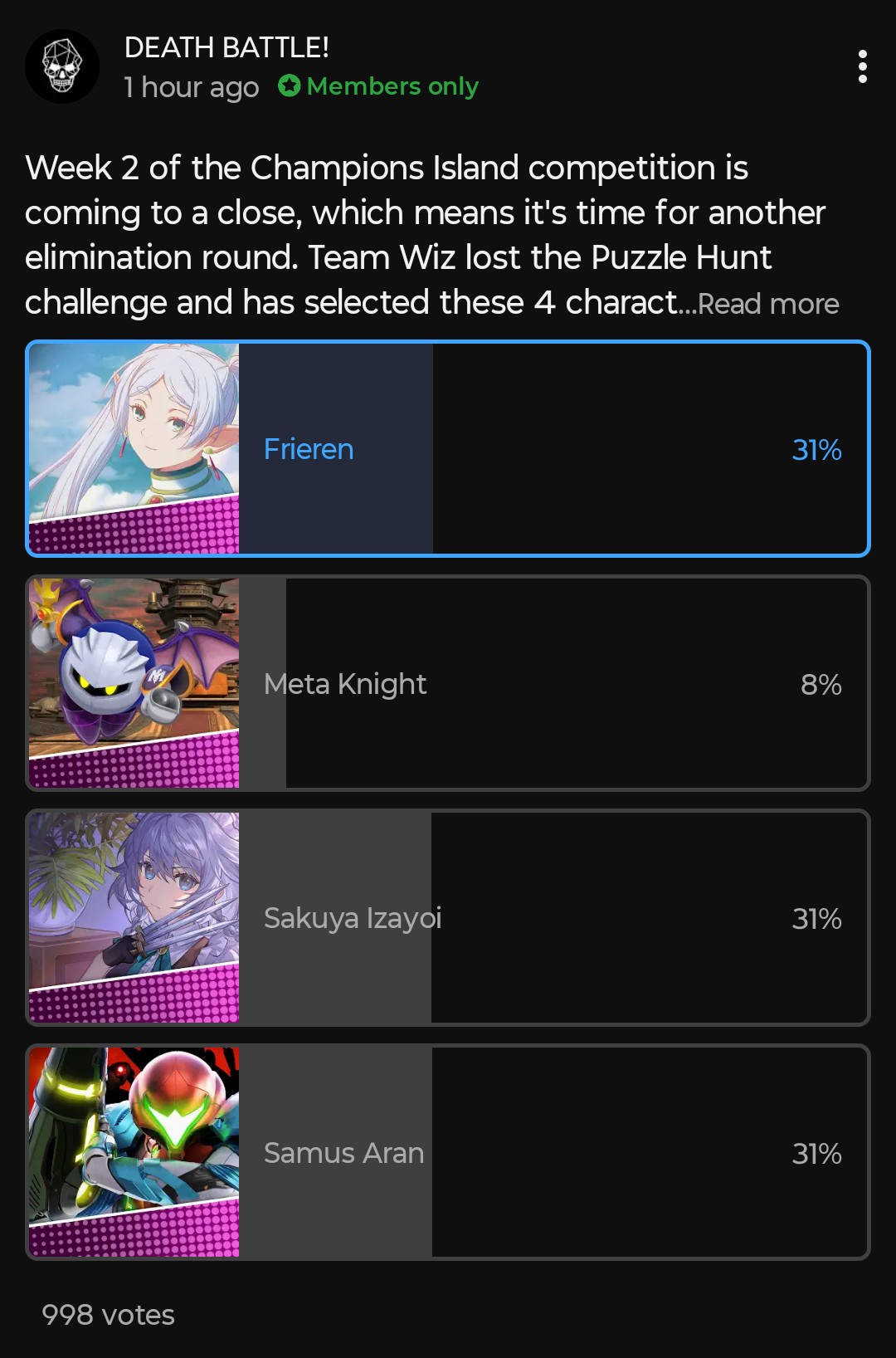The image size is (896, 1358).
Task: Expand the post with Read more
Action: click(x=768, y=304)
